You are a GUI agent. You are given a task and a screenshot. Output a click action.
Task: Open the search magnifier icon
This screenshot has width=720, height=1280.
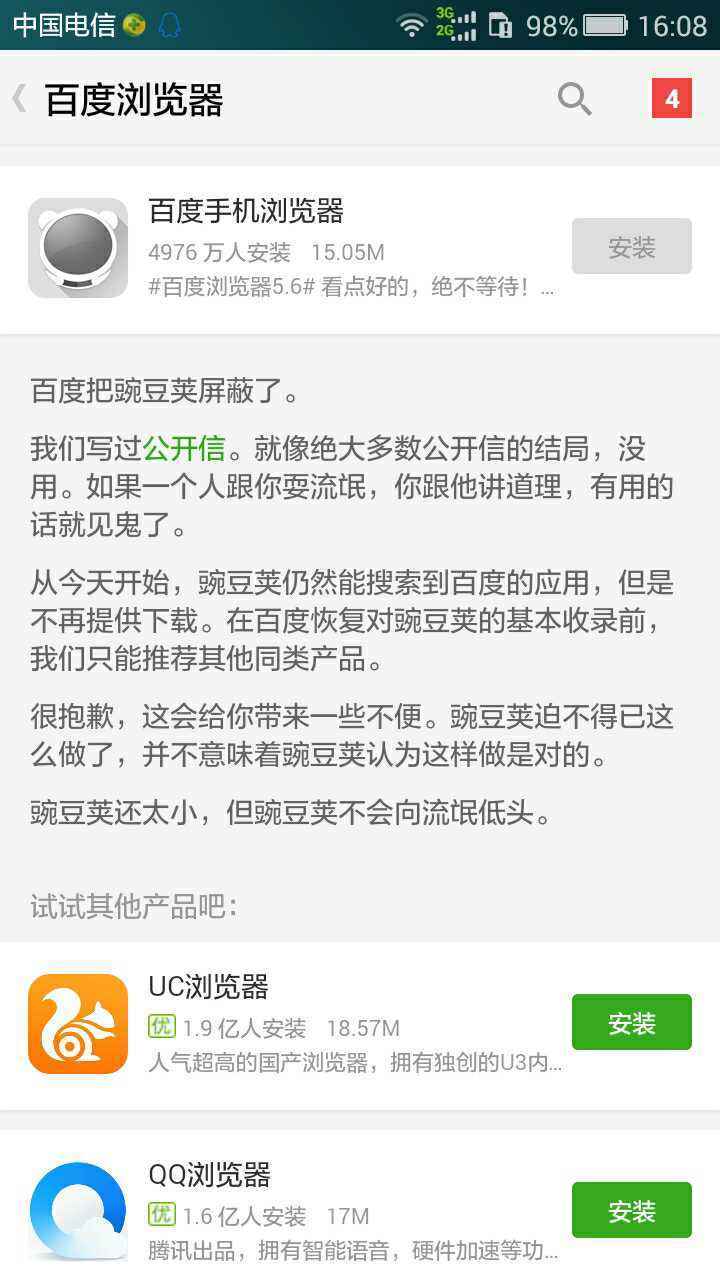pyautogui.click(x=574, y=99)
